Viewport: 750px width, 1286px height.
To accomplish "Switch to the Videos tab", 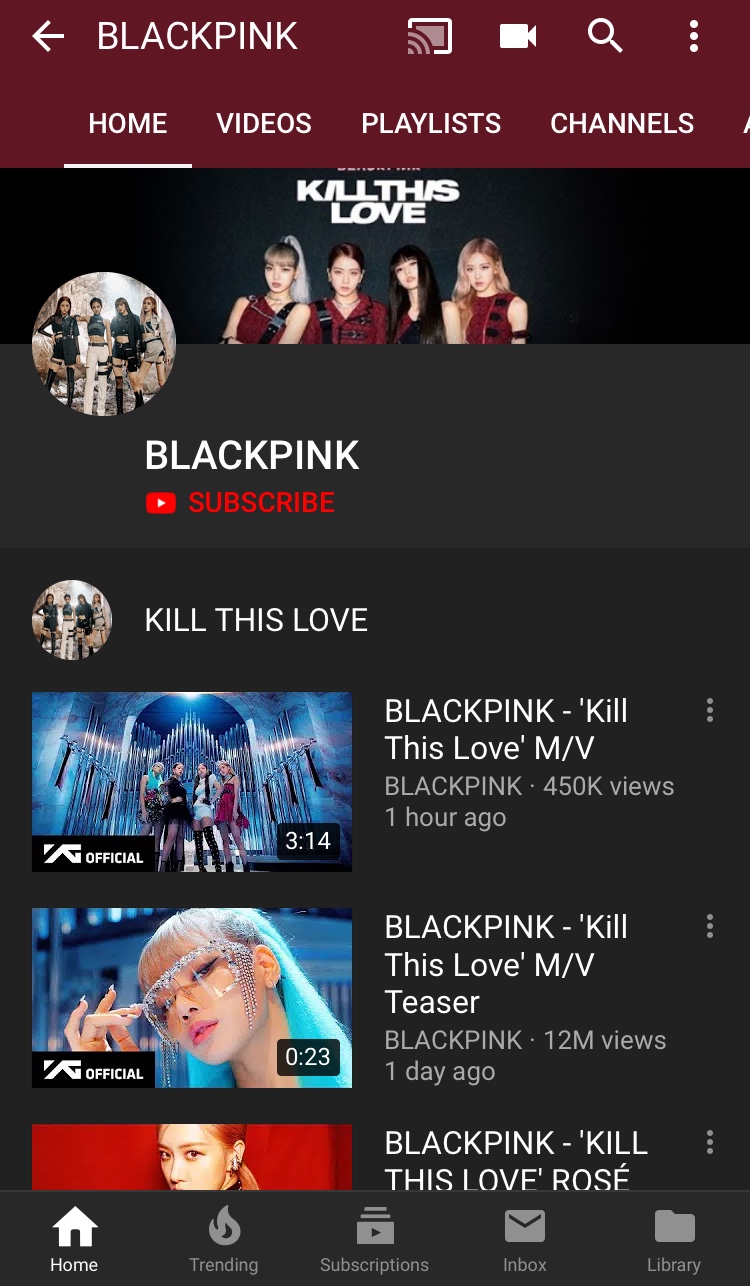I will 264,123.
